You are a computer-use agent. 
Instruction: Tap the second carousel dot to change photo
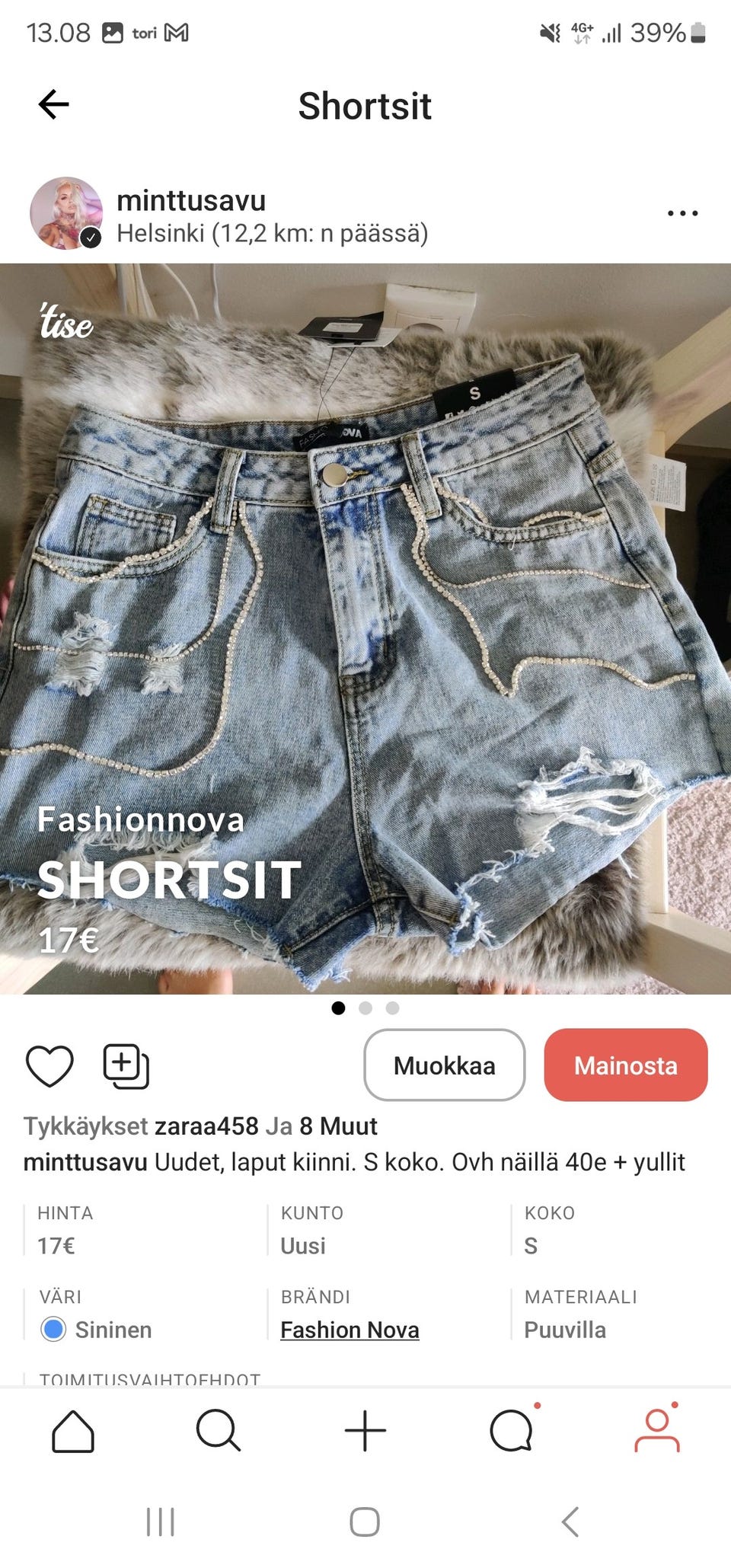pos(365,1006)
